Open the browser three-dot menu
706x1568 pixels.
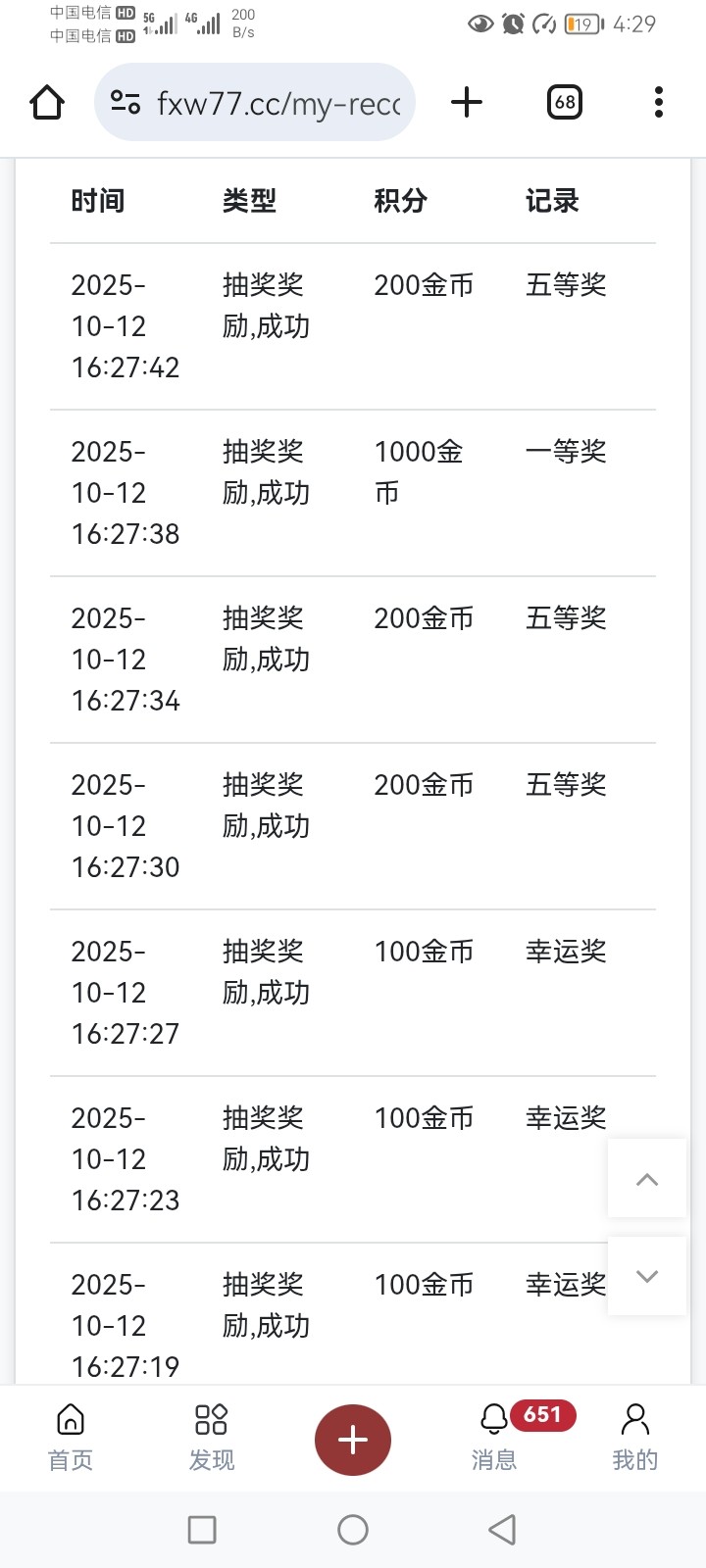click(x=658, y=101)
